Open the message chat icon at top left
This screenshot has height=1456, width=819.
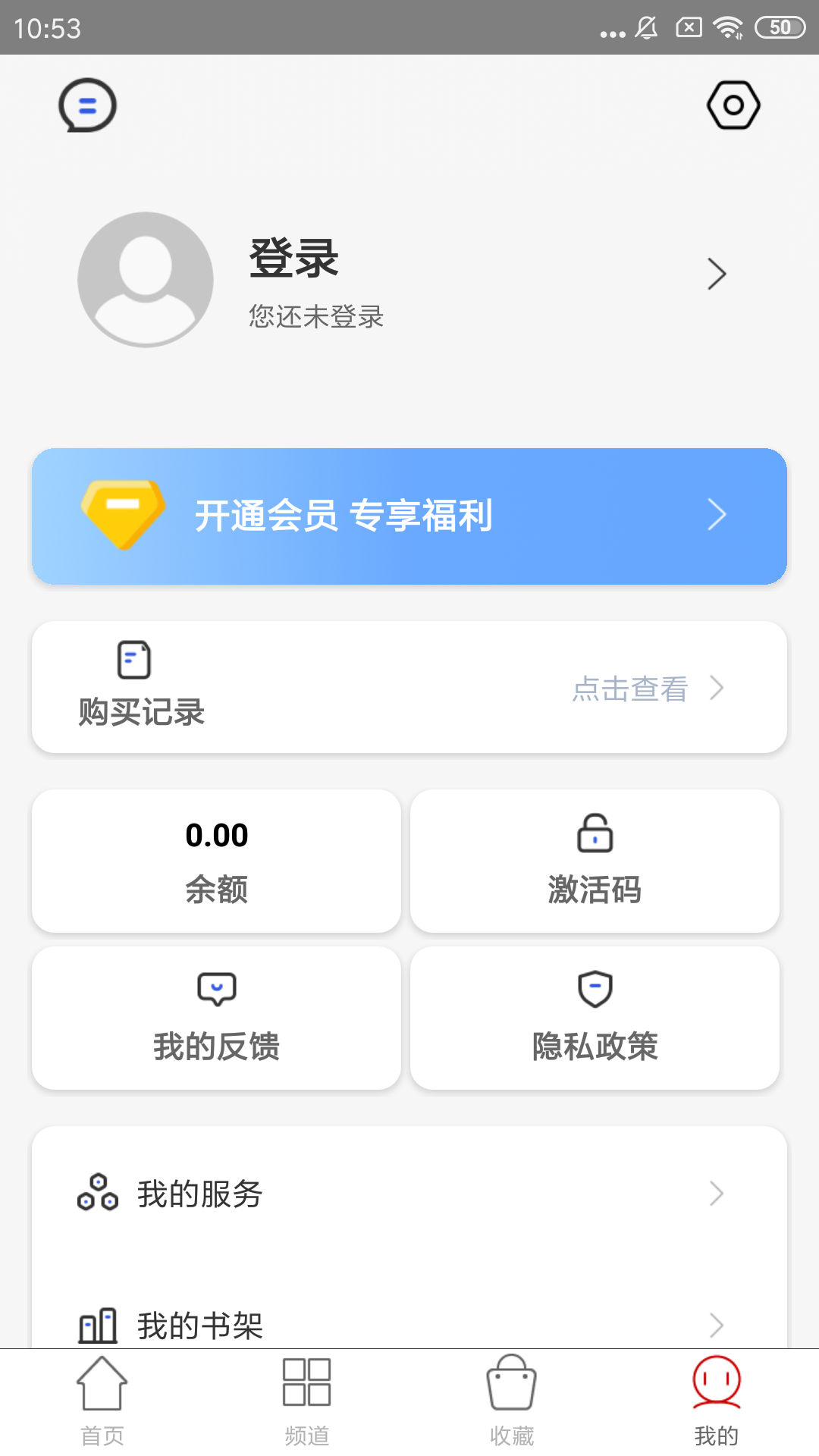pyautogui.click(x=86, y=106)
